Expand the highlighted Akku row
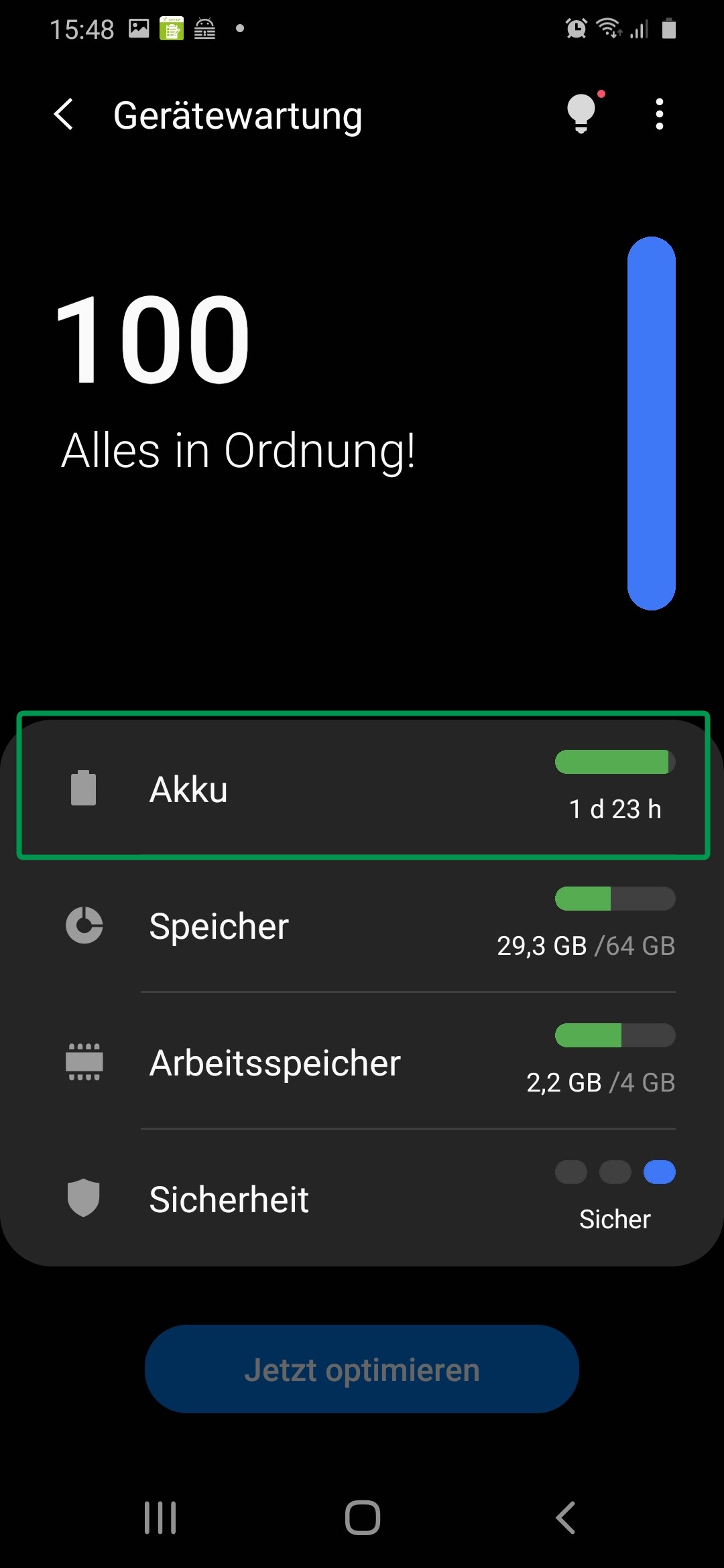The height and width of the screenshot is (1568, 724). click(362, 789)
